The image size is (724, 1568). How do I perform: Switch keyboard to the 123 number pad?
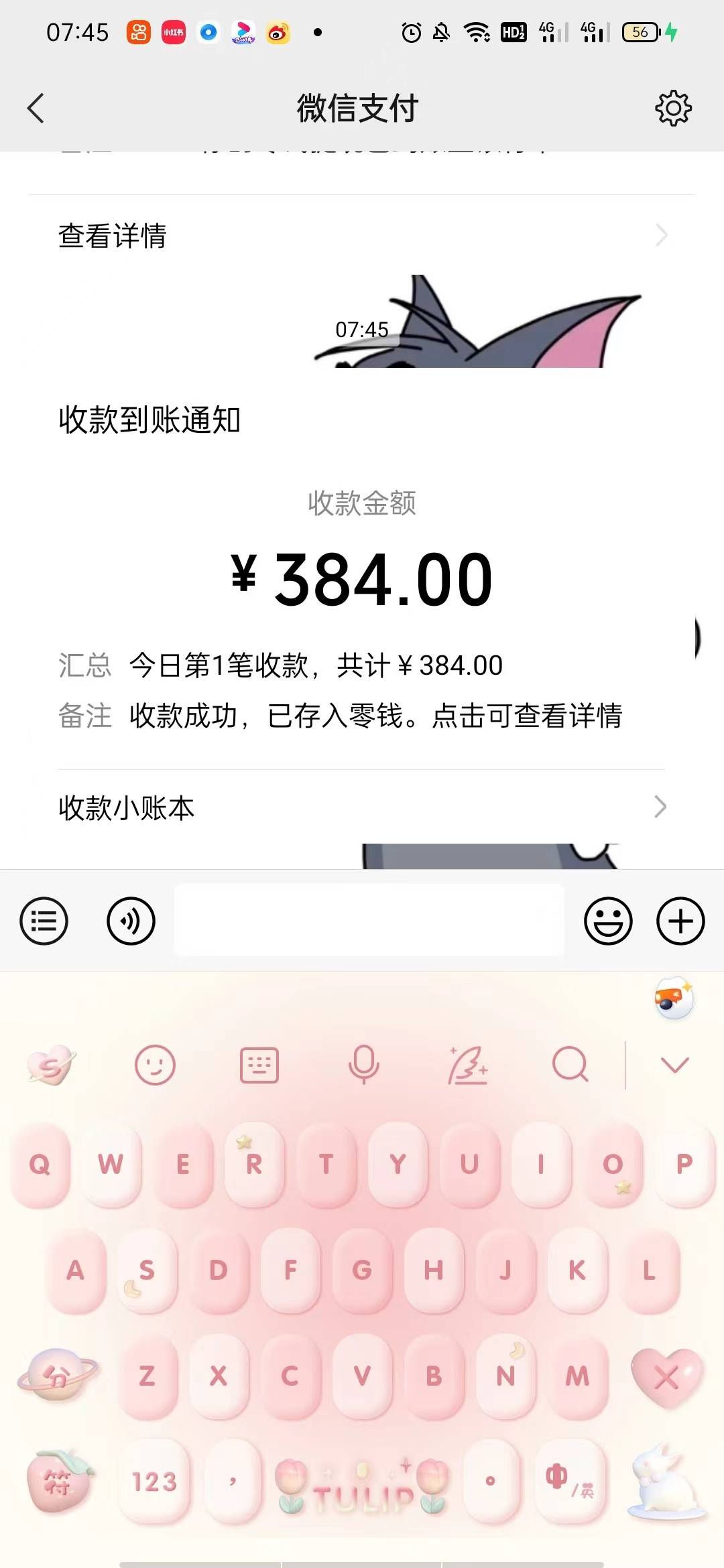[x=154, y=1482]
